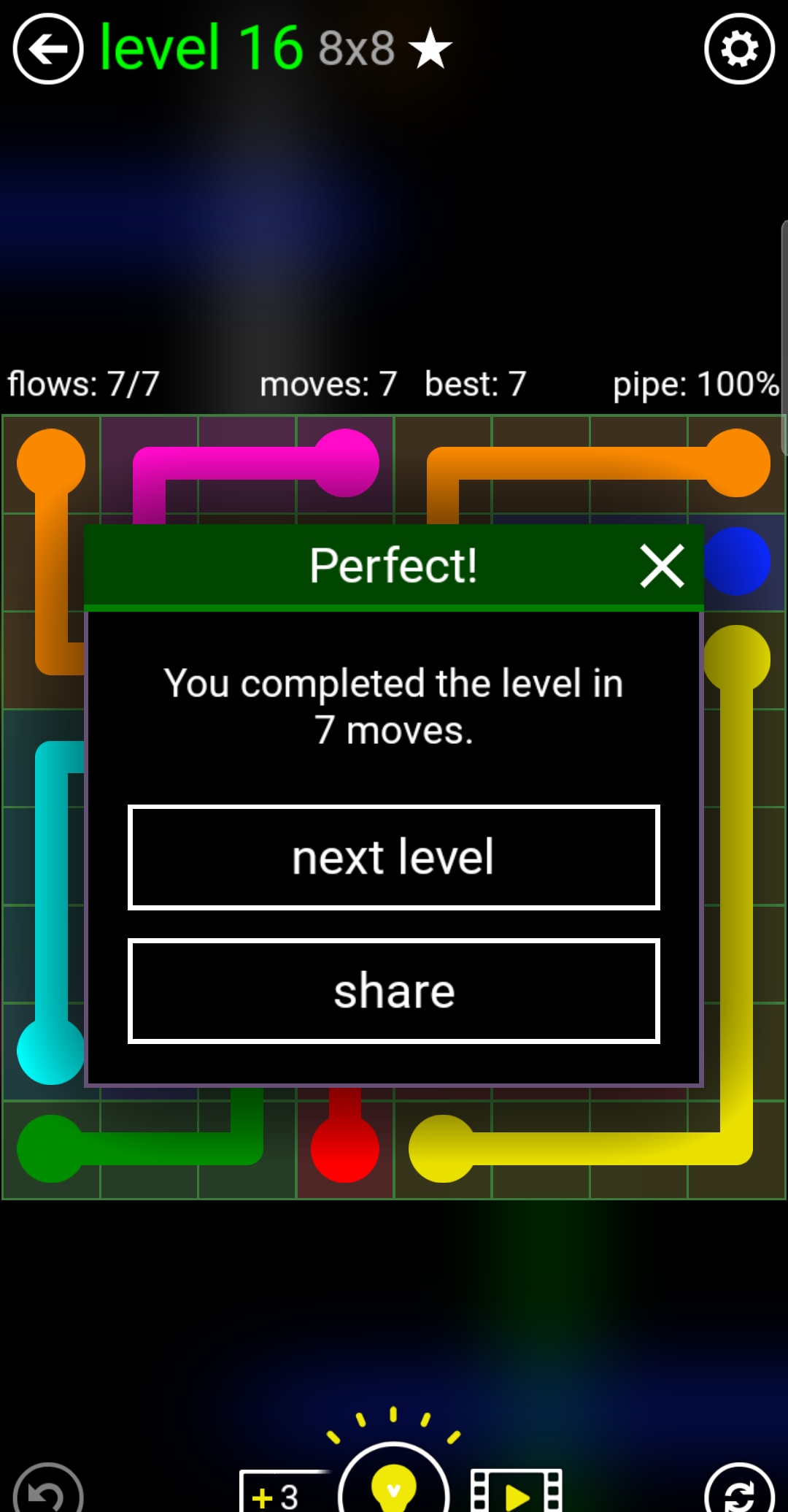Open the settings gear
Image resolution: width=788 pixels, height=1512 pixels.
click(739, 50)
